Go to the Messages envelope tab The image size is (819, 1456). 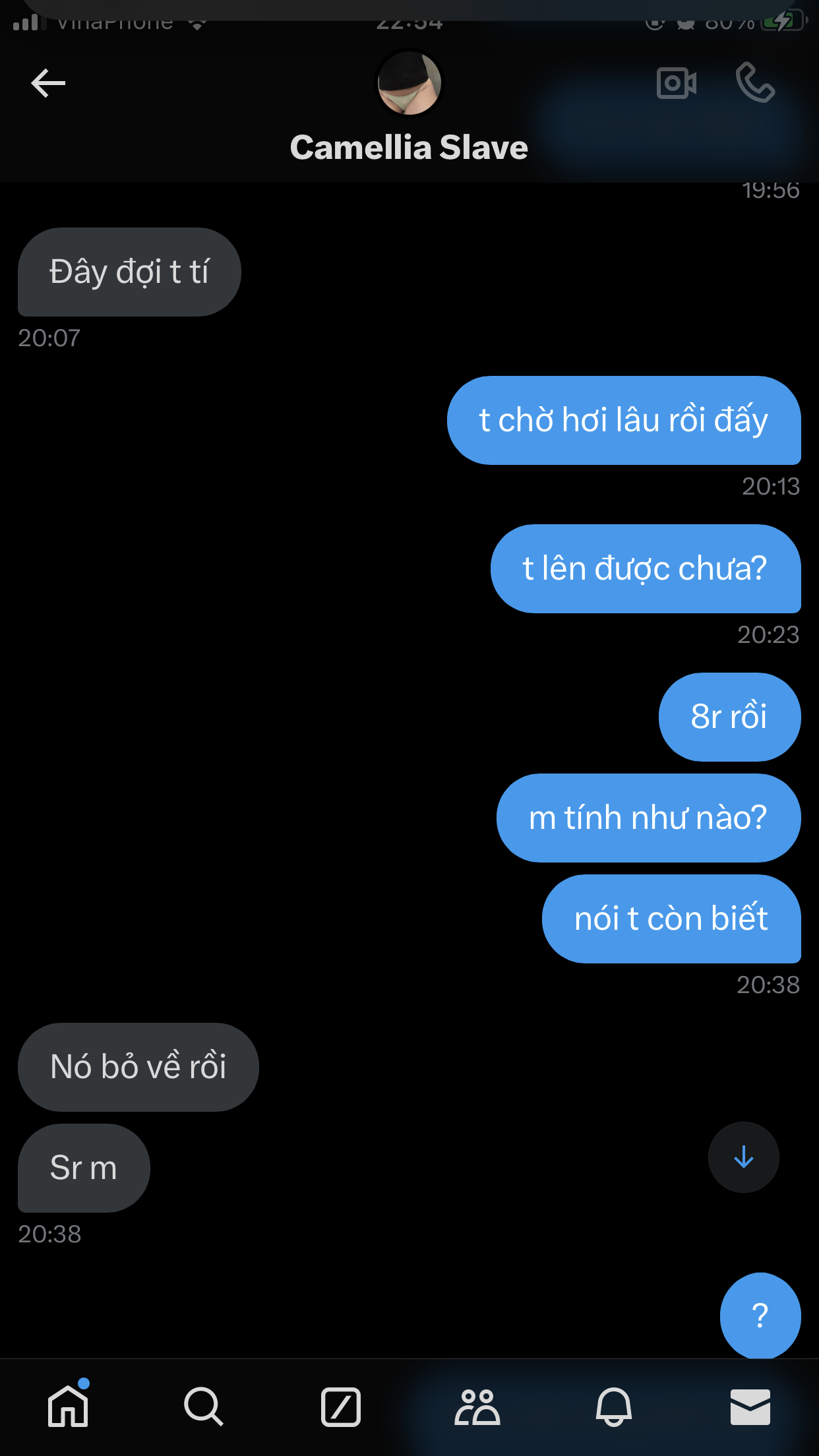click(x=750, y=1407)
